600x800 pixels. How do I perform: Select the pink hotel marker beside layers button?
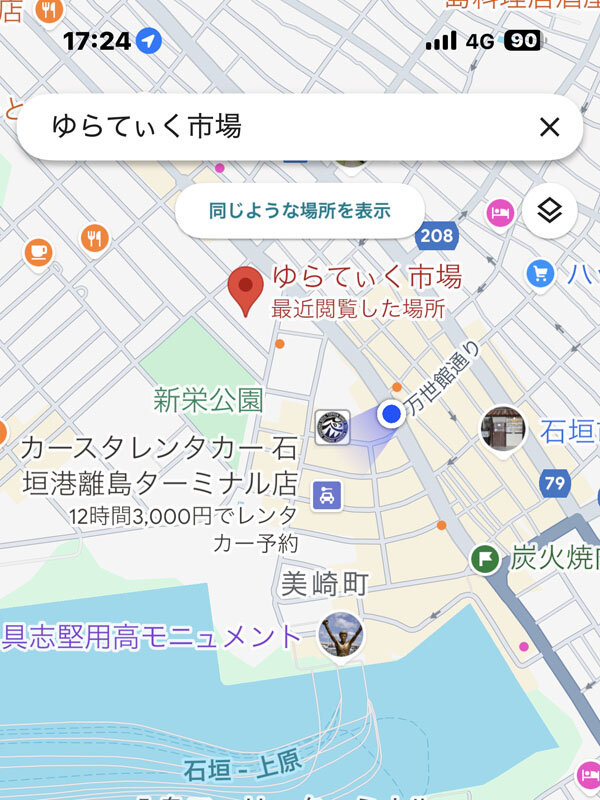tap(499, 213)
